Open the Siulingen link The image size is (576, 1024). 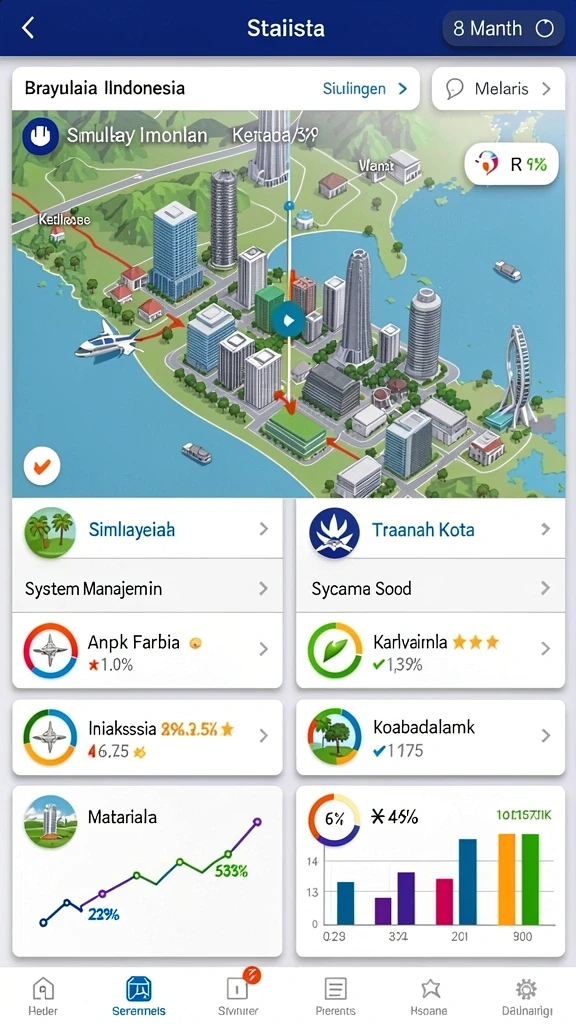click(365, 88)
